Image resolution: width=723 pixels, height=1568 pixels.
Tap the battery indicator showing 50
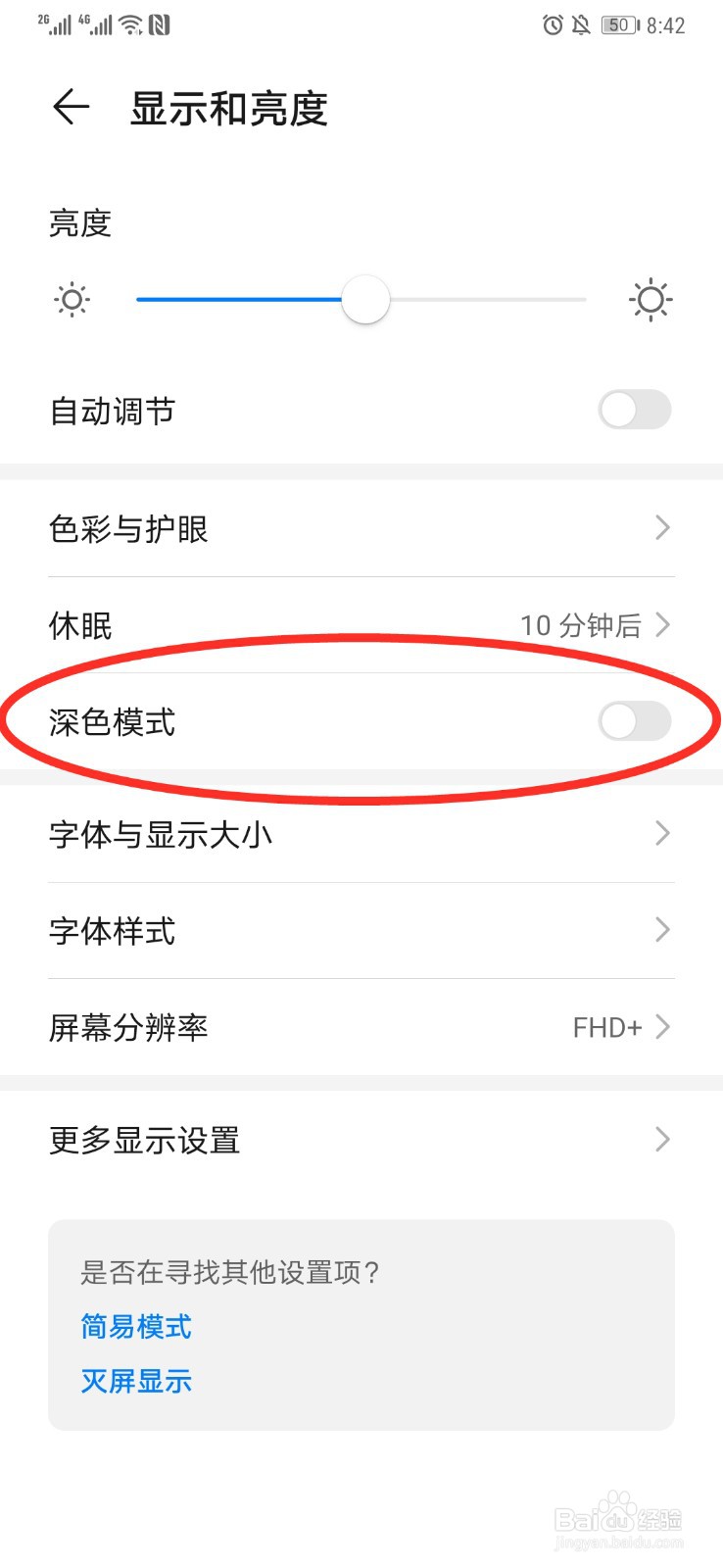pyautogui.click(x=617, y=24)
